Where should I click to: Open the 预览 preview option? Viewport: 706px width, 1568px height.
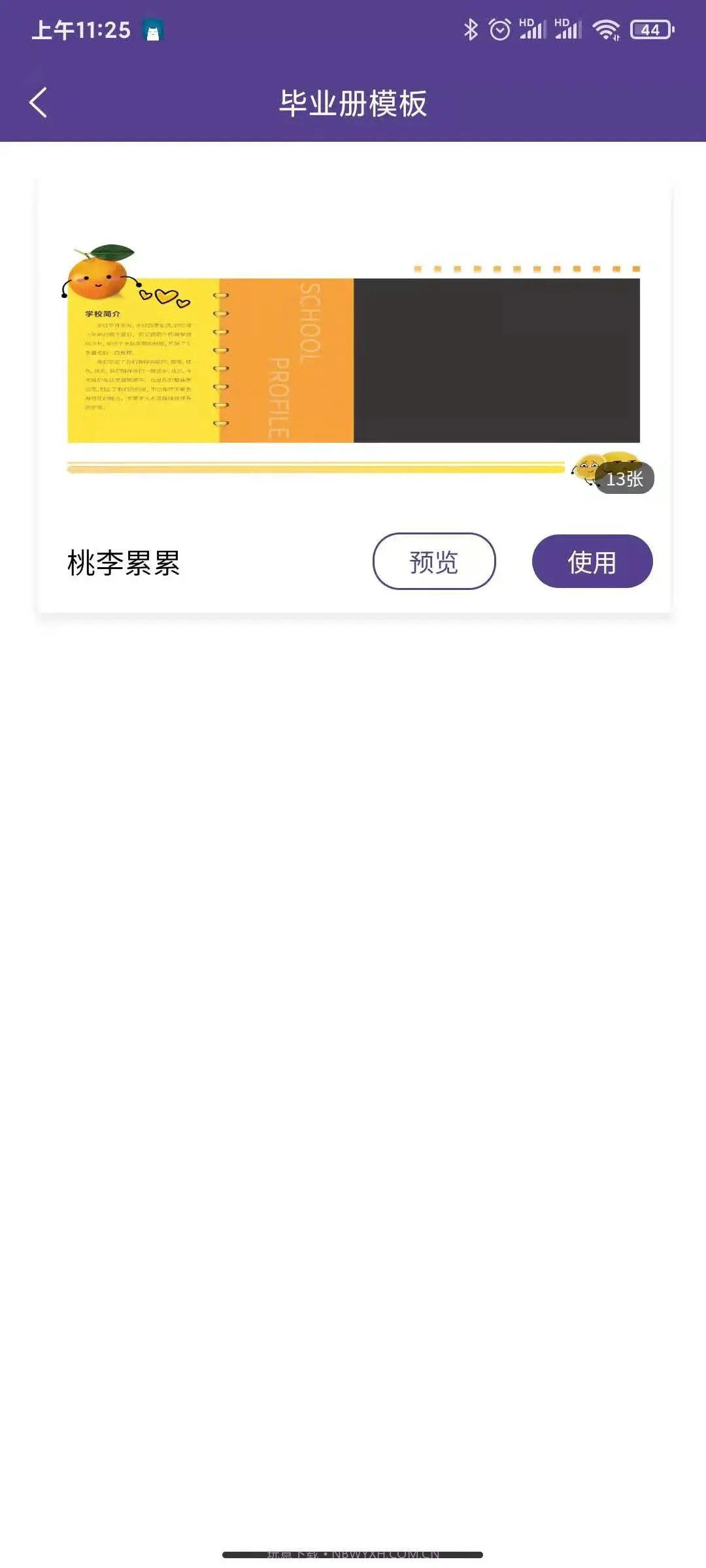pyautogui.click(x=433, y=561)
